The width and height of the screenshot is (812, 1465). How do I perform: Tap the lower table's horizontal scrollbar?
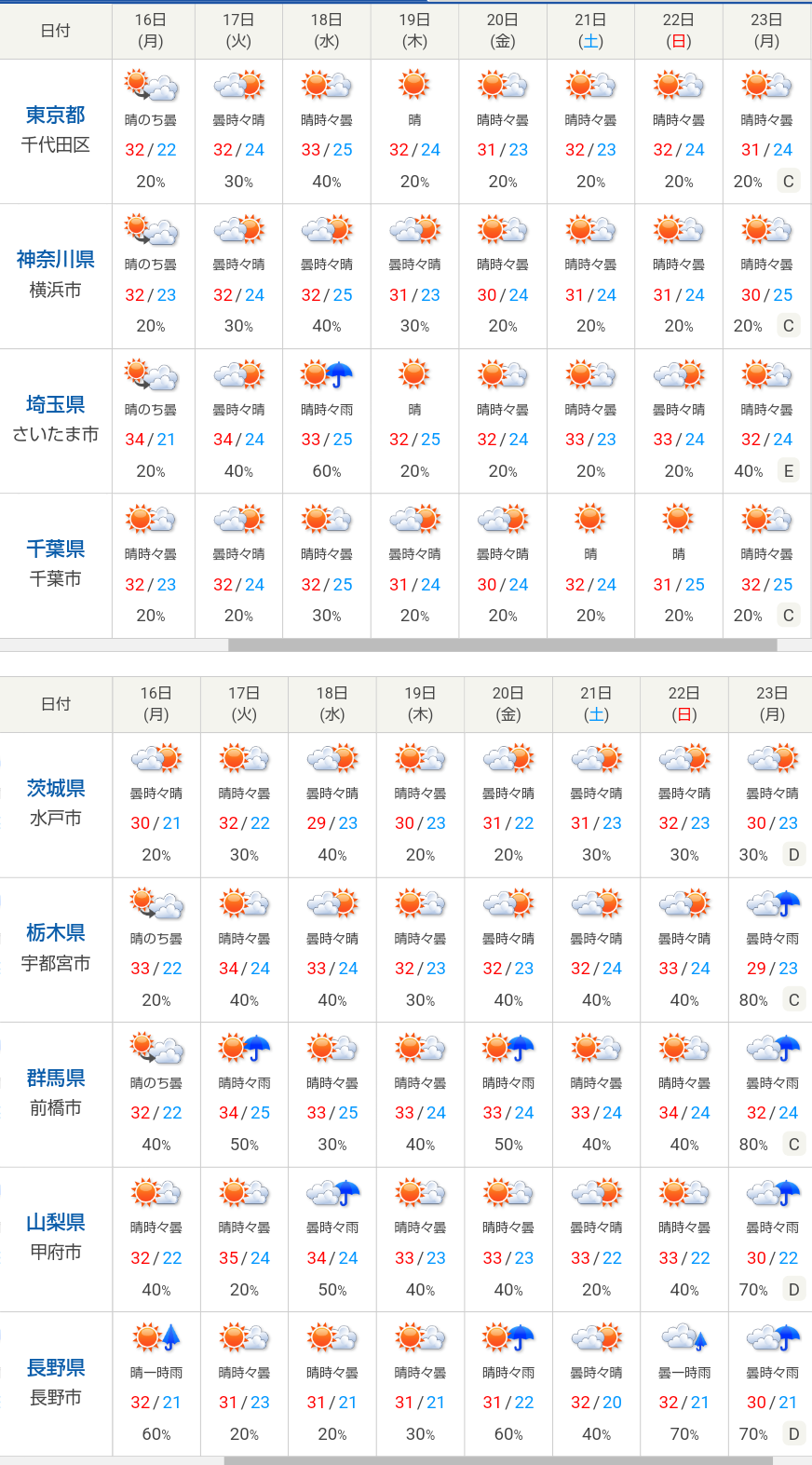coord(498,1460)
